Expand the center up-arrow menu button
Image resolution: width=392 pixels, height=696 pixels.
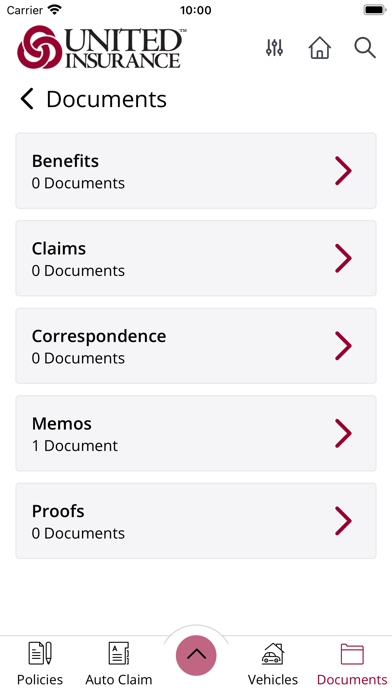[x=196, y=655]
